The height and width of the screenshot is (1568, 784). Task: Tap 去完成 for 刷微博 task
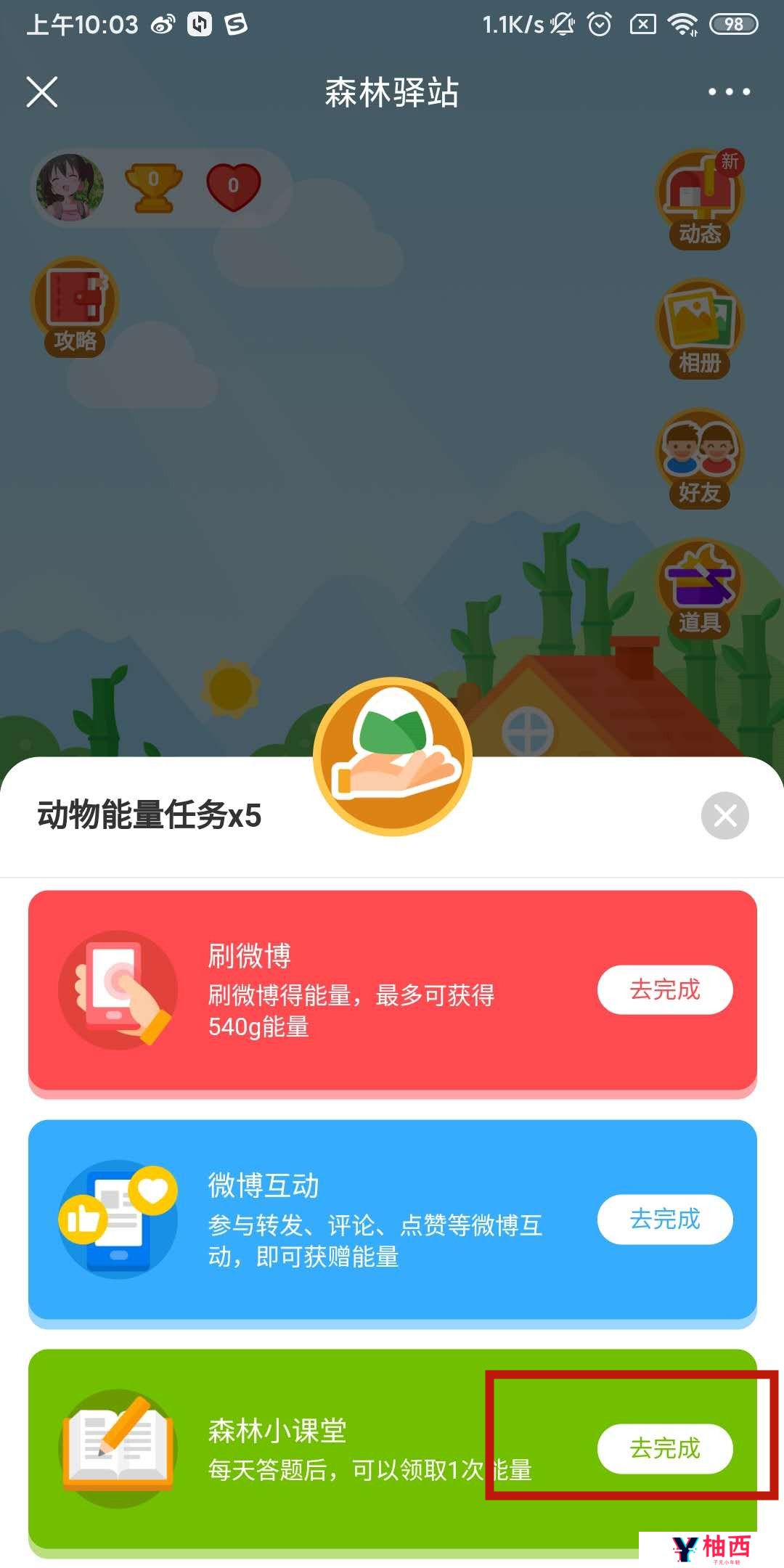tap(665, 989)
